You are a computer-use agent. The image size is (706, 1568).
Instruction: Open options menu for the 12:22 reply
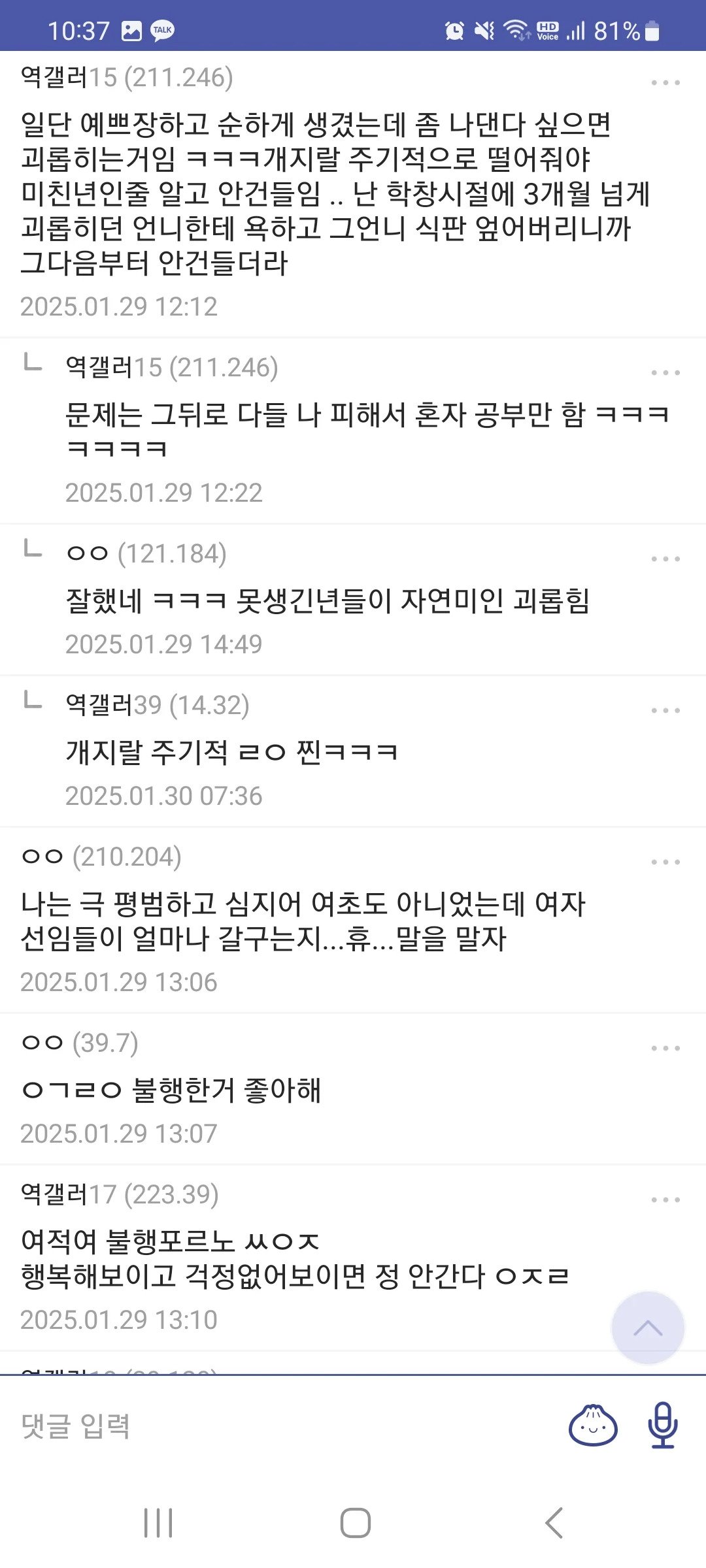(x=665, y=373)
